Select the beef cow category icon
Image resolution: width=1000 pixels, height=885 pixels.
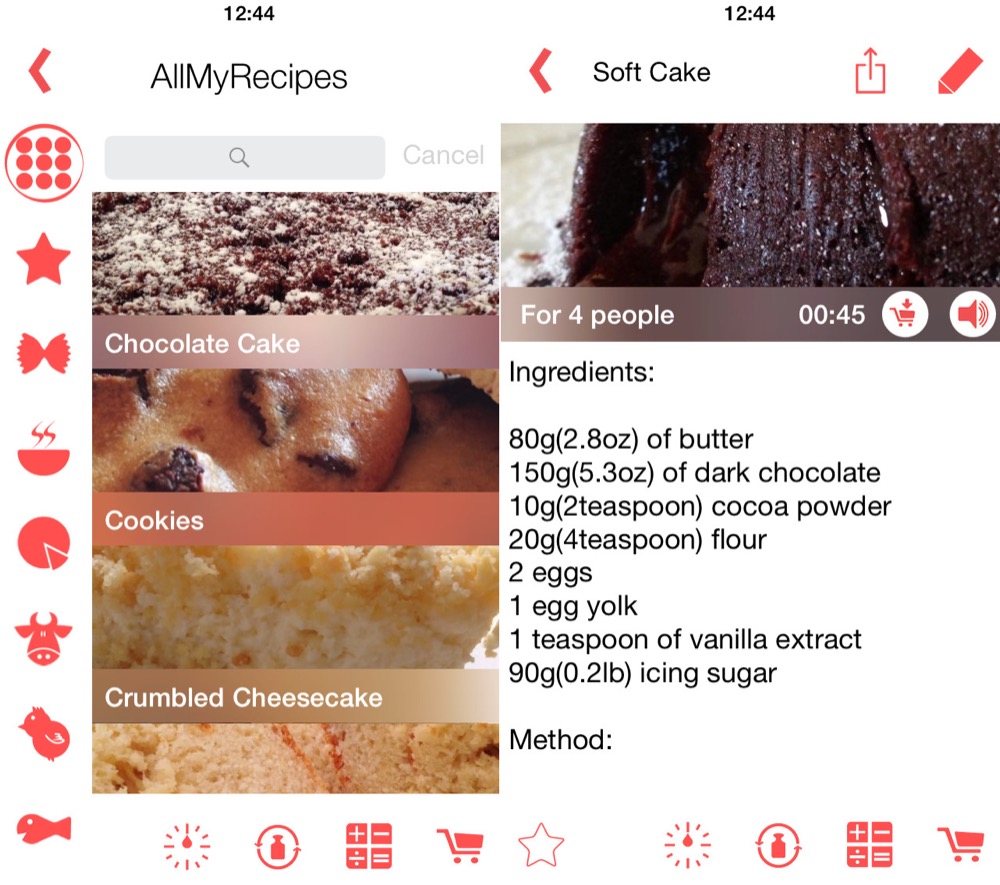(x=43, y=639)
